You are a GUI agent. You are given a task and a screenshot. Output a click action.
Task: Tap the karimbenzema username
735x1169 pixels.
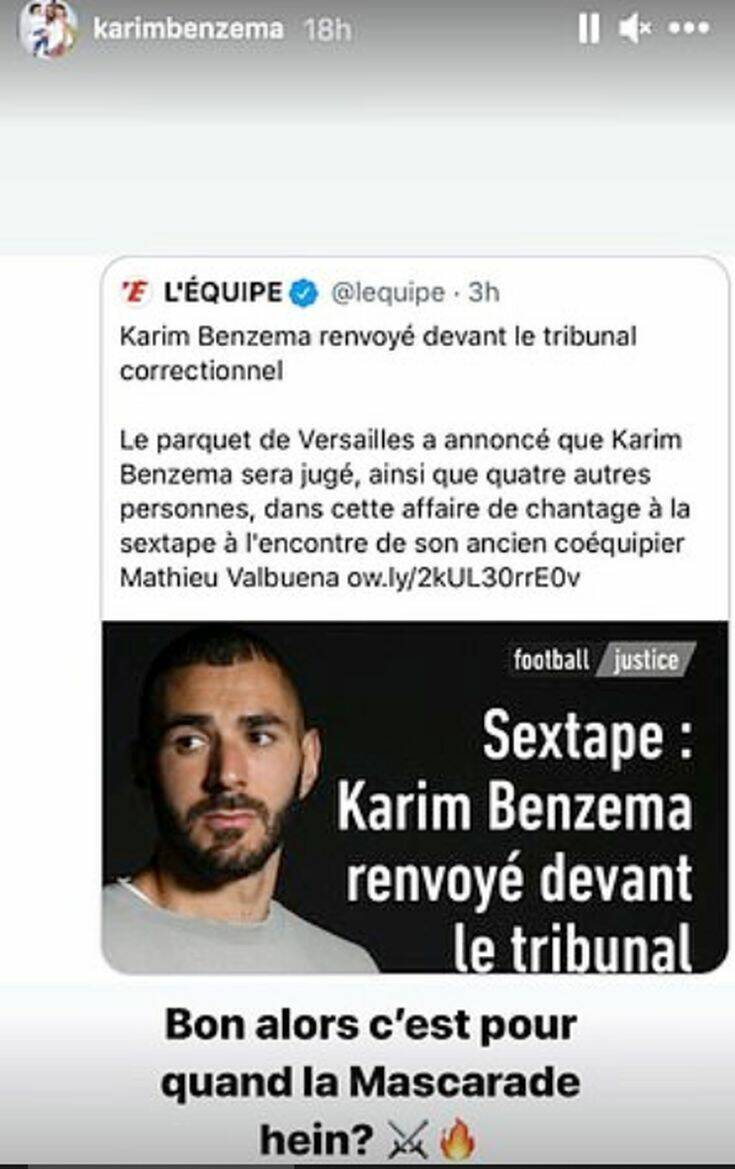187,30
